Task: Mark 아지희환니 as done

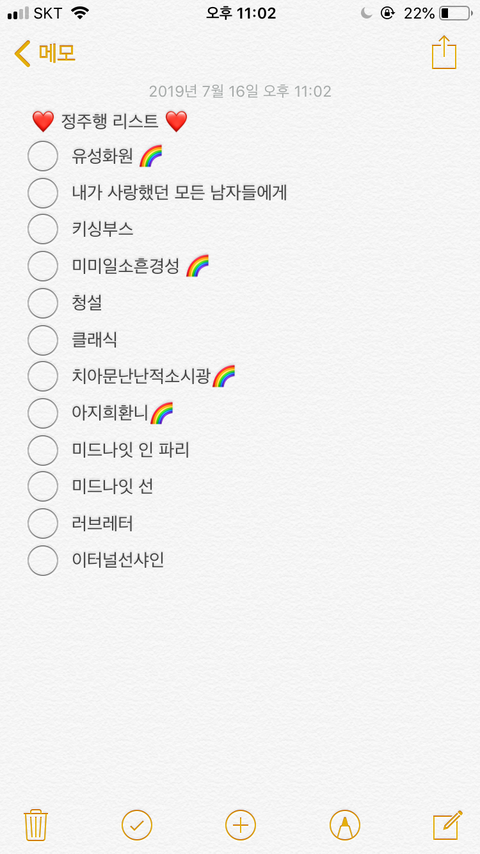Action: (42, 413)
